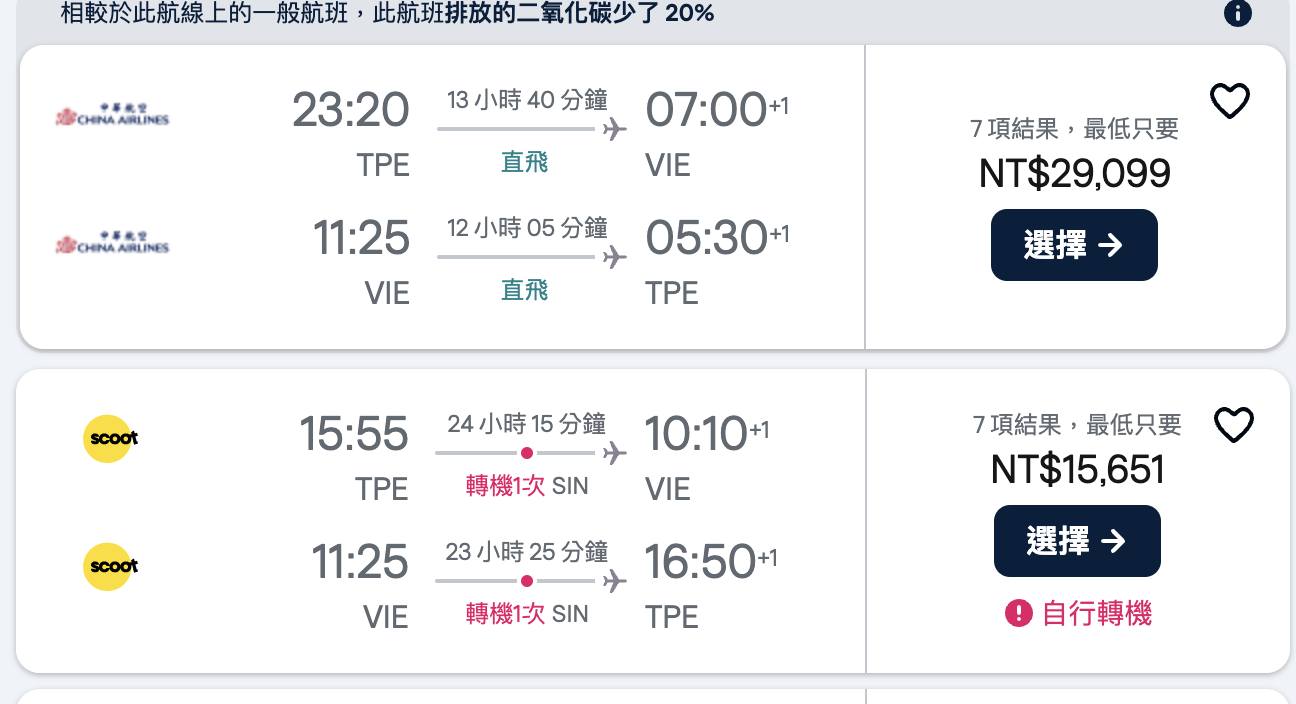Save the Scoot flight to favorites
Image resolution: width=1296 pixels, height=704 pixels.
(1232, 425)
